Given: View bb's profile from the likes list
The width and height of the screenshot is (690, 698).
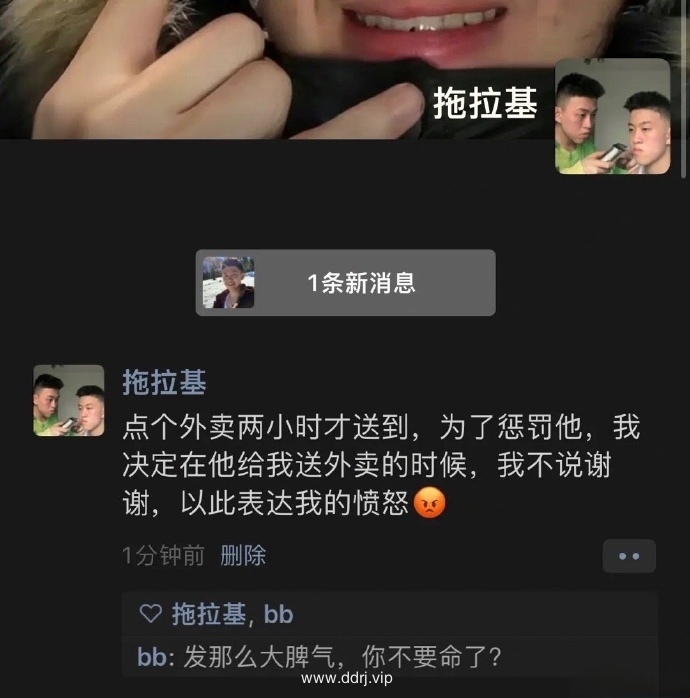Looking at the screenshot, I should [278, 613].
